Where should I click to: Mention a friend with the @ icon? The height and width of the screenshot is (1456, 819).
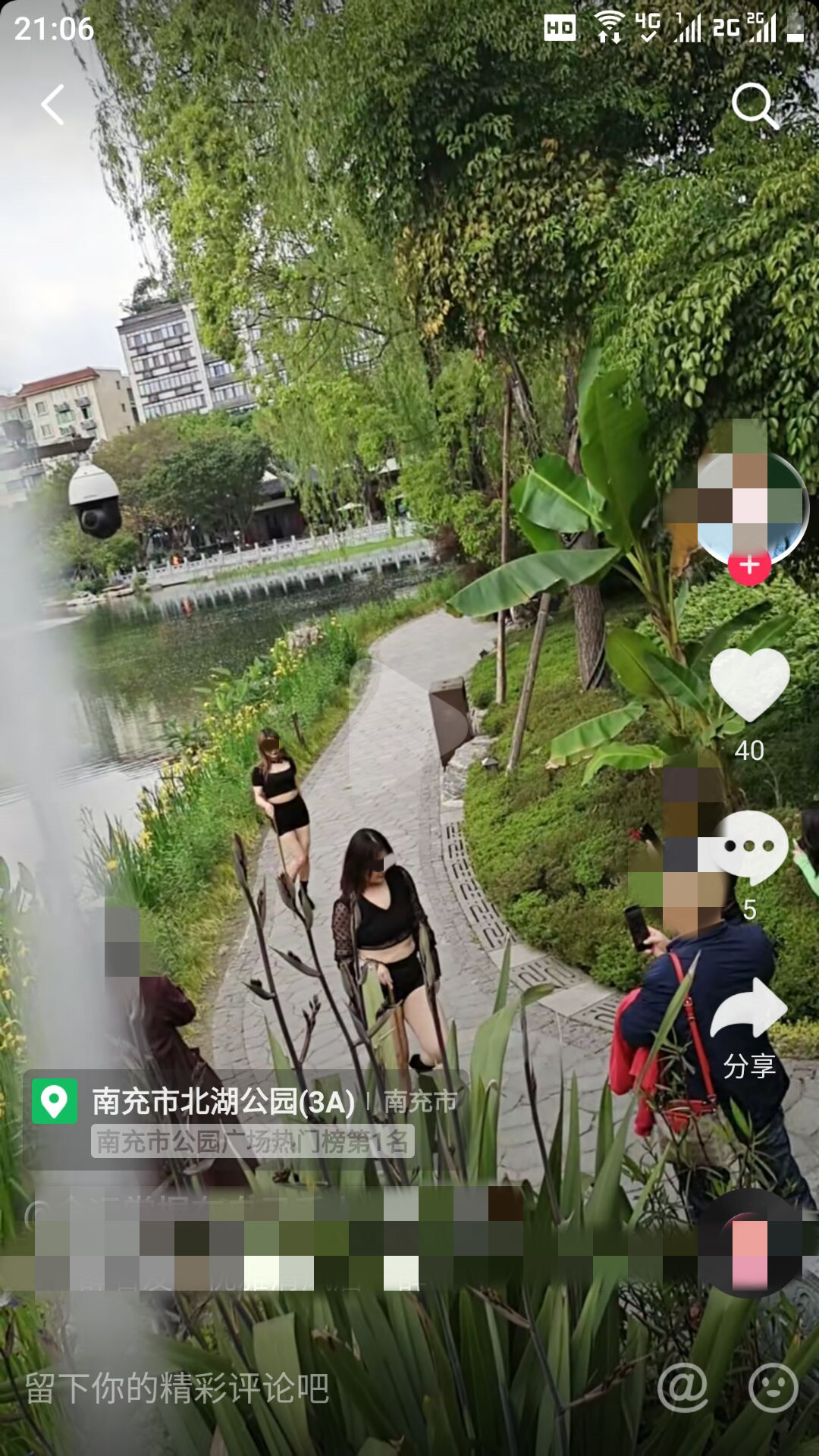point(682,1388)
